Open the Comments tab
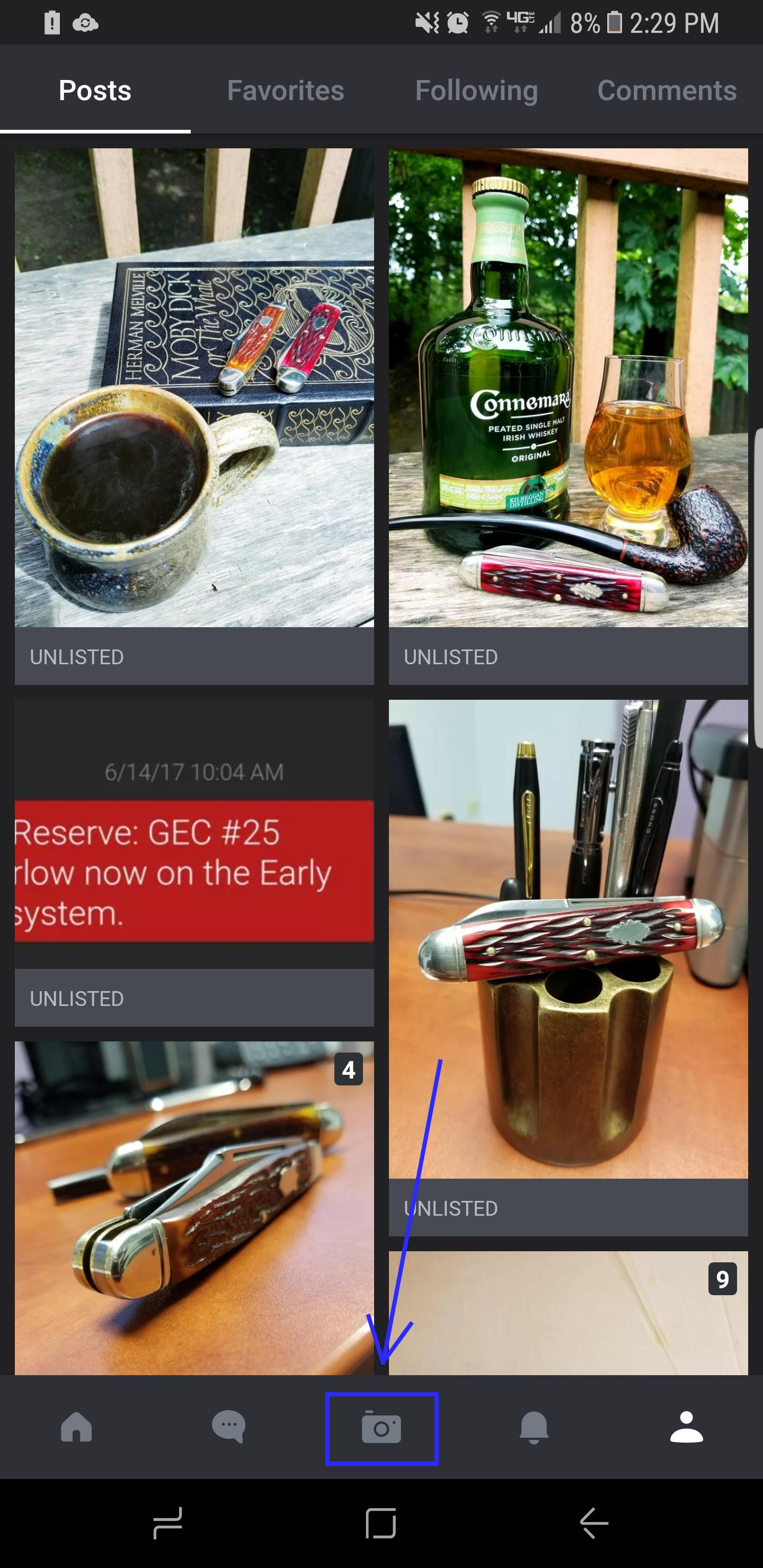The image size is (763, 1568). tap(667, 91)
